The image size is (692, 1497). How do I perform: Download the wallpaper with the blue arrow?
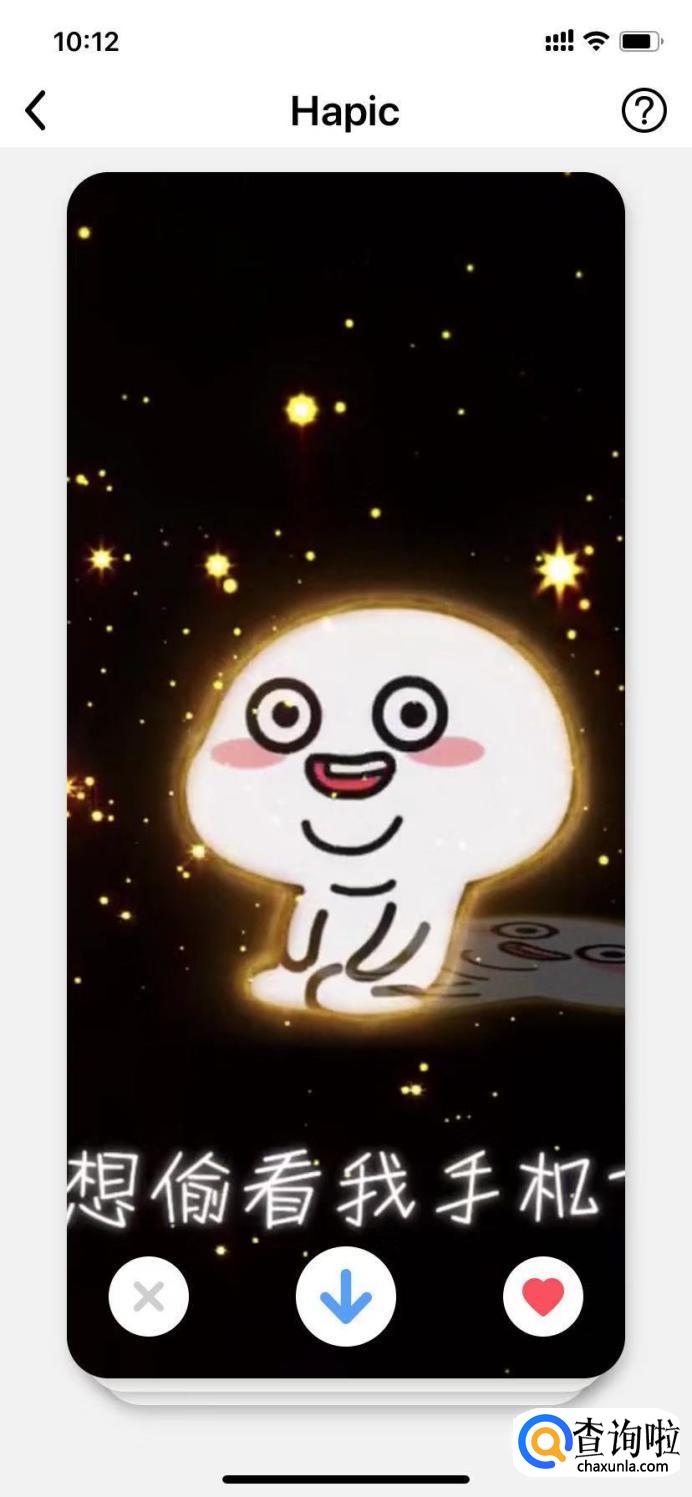point(346,1297)
